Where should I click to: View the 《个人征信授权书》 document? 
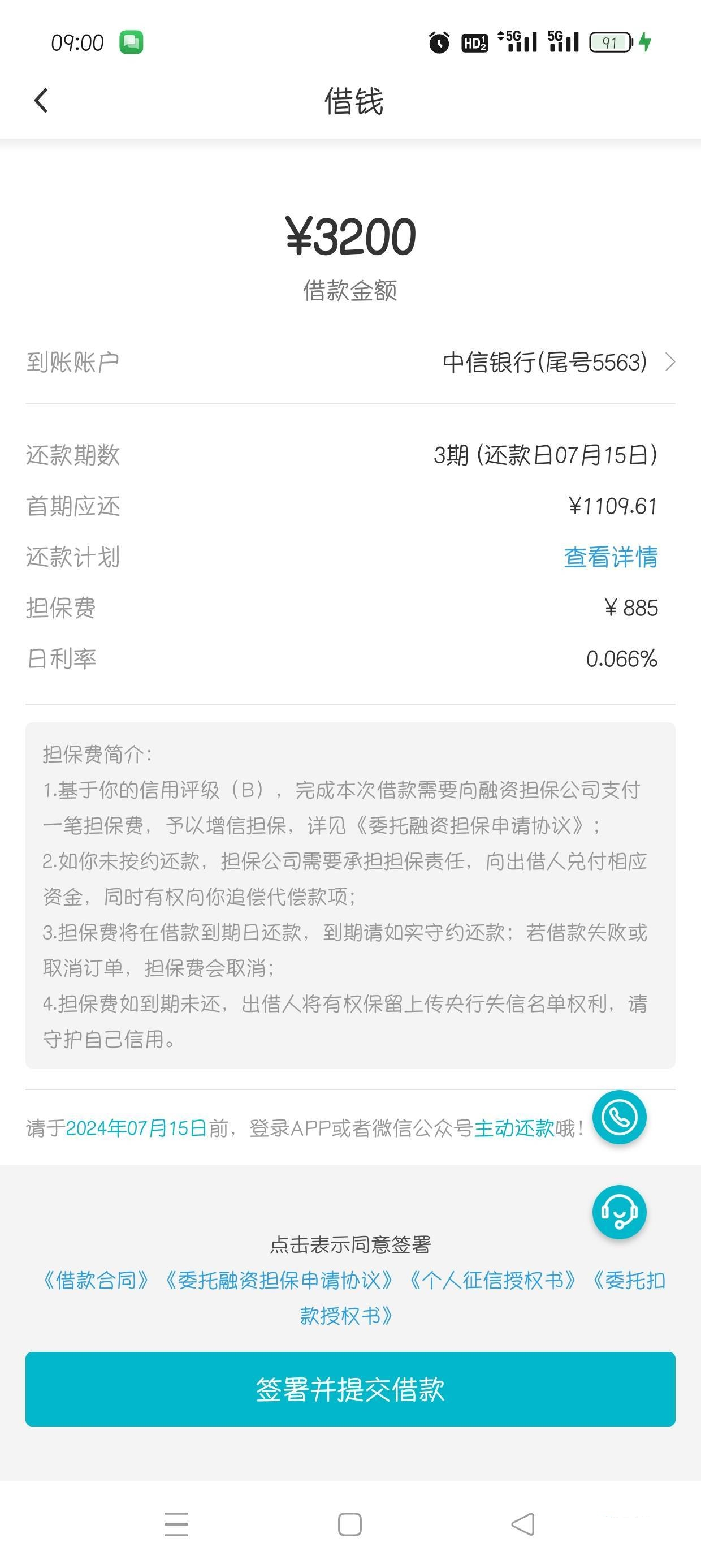tap(492, 1280)
